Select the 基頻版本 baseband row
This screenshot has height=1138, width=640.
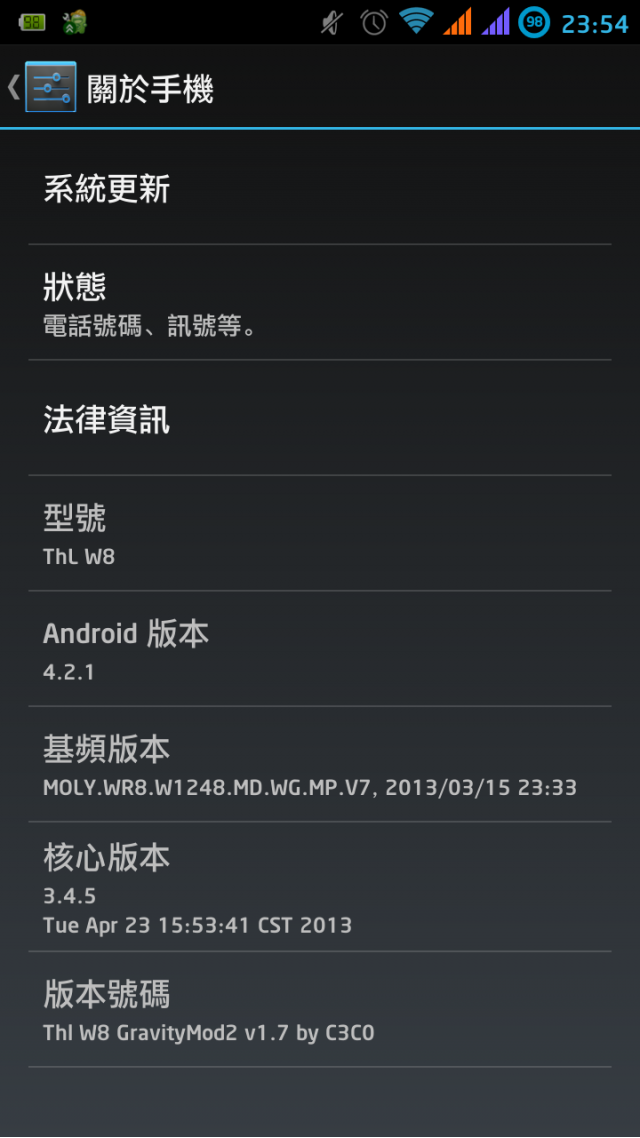pos(320,764)
